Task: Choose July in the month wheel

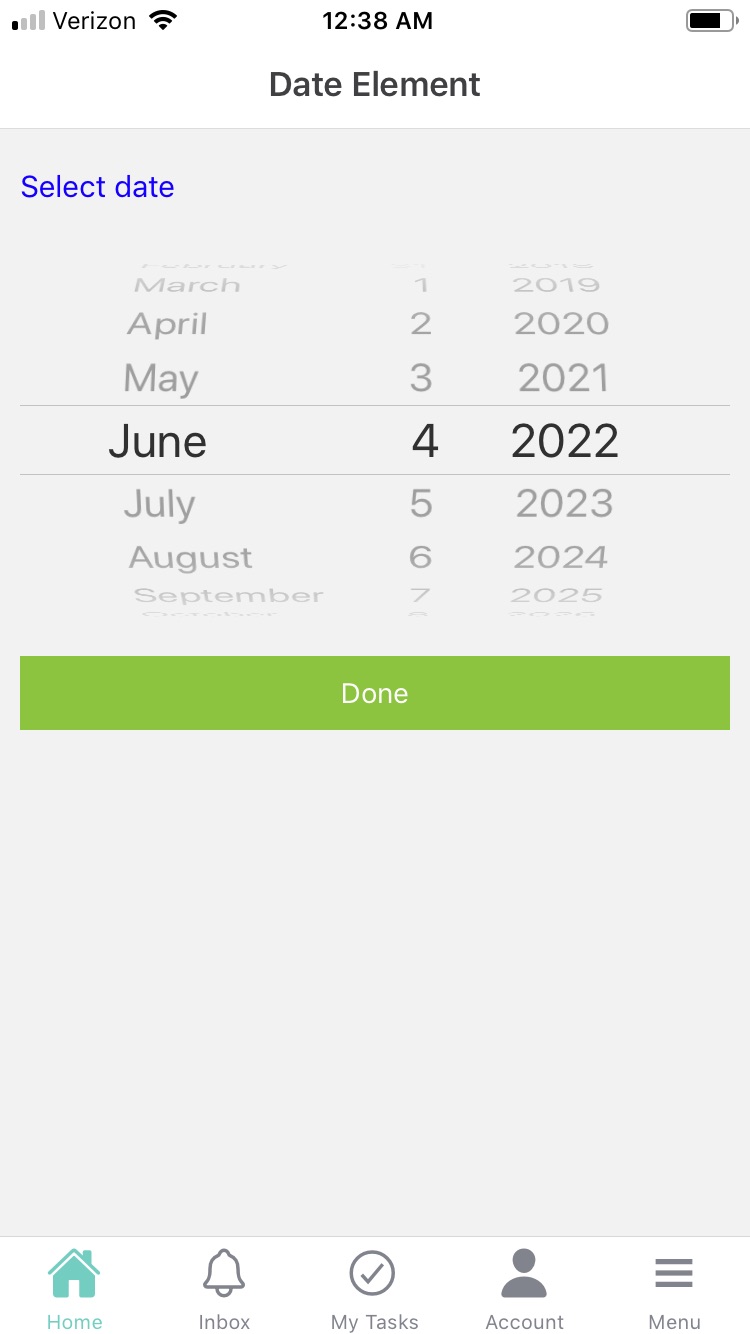Action: pyautogui.click(x=159, y=504)
